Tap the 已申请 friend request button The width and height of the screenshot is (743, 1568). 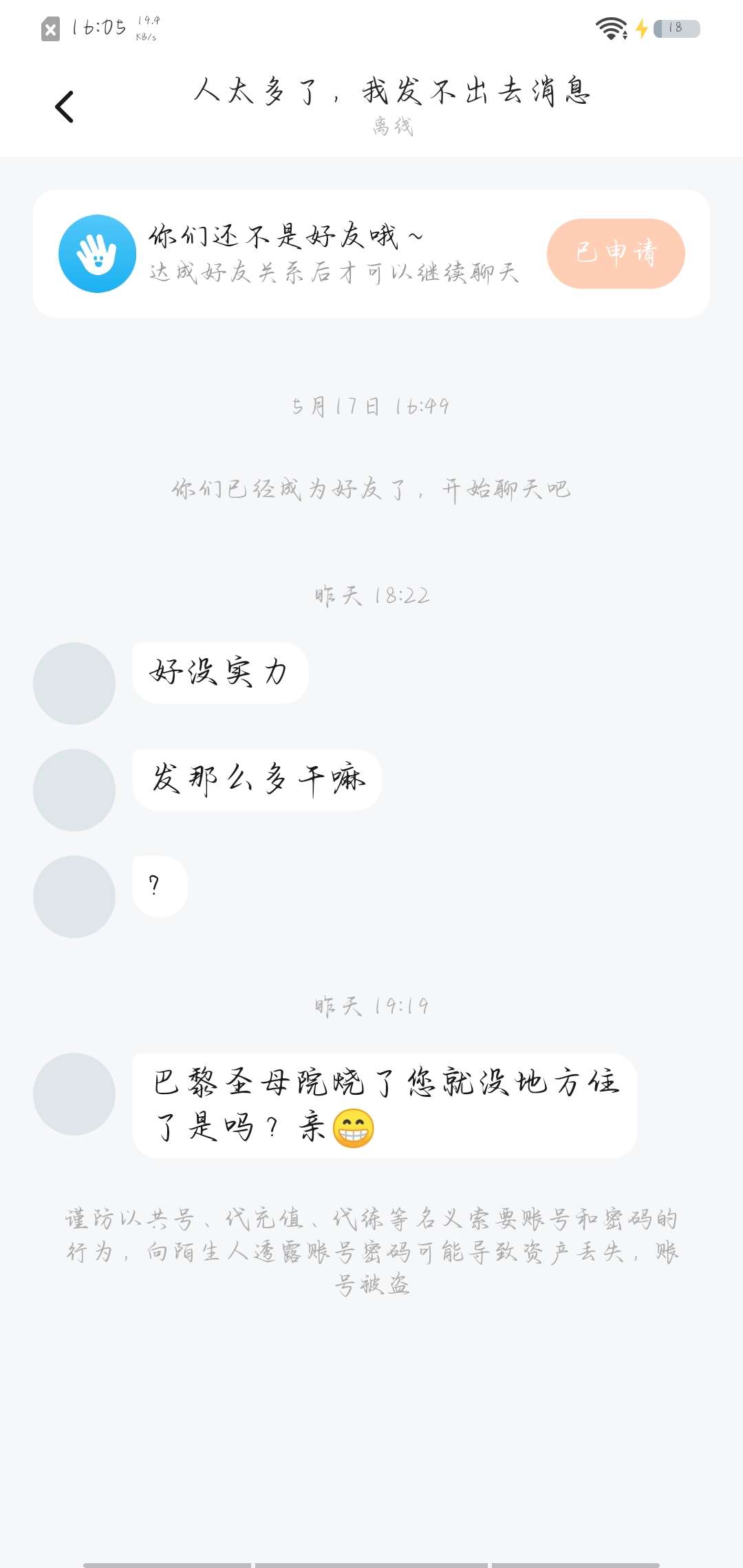(616, 253)
